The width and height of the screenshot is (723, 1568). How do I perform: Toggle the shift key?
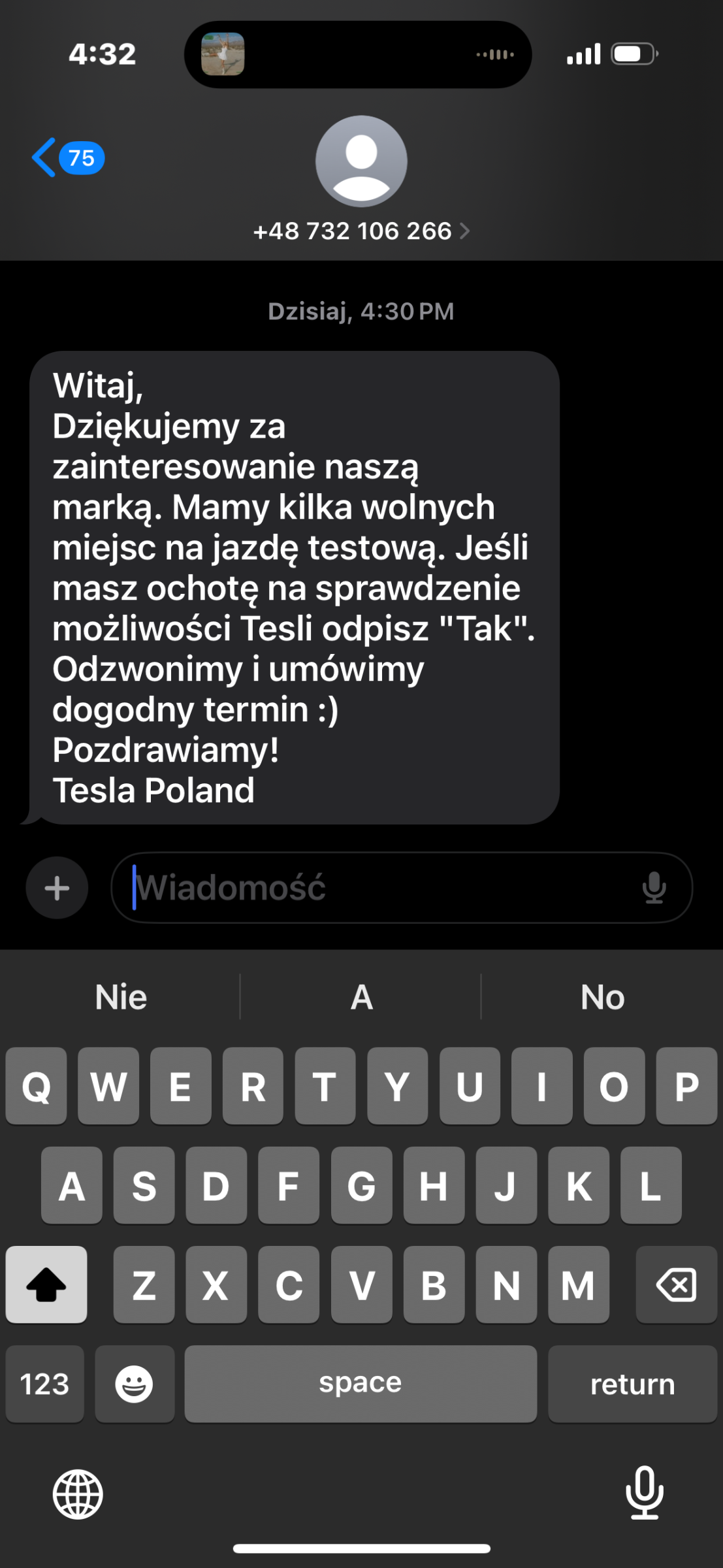tap(46, 1284)
